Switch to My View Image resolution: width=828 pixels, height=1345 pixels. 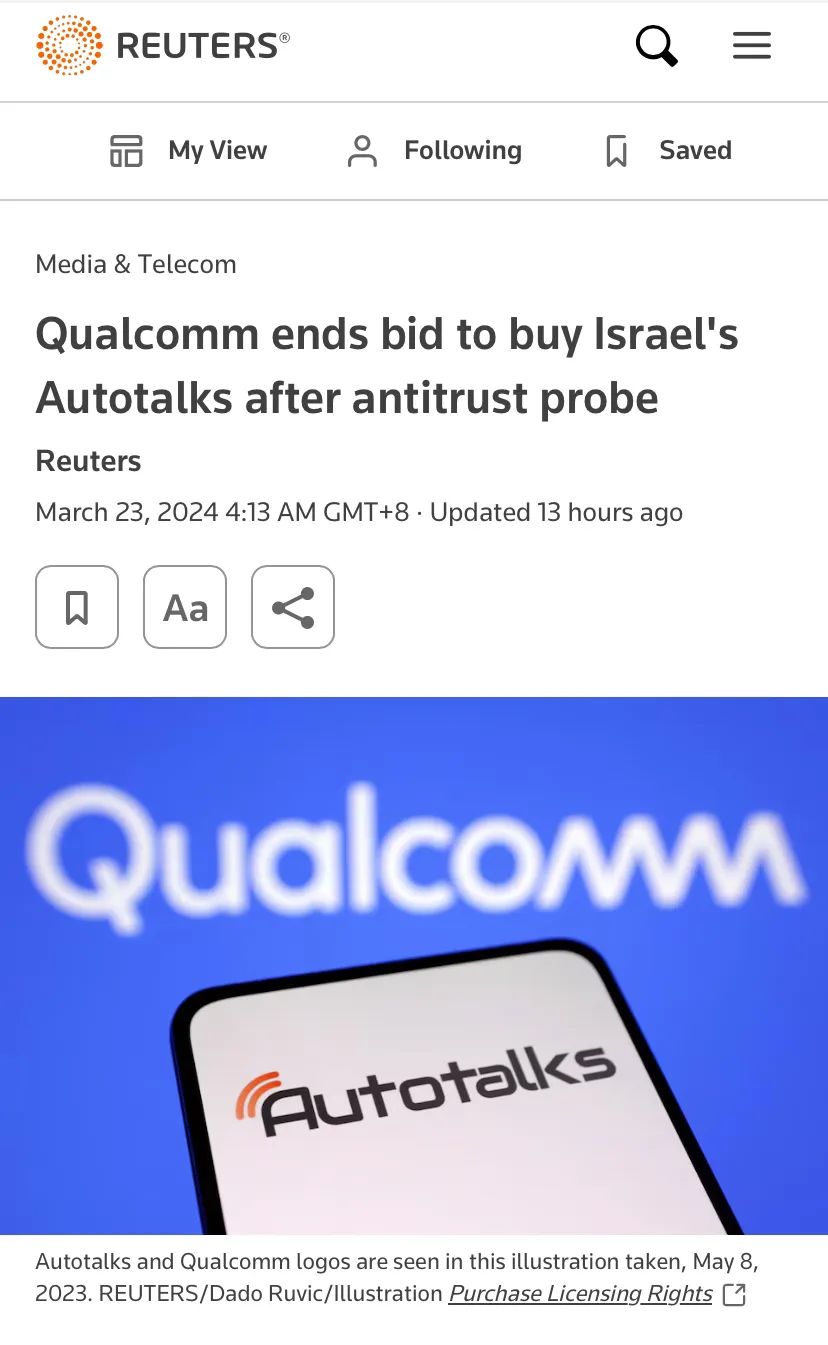pyautogui.click(x=189, y=151)
